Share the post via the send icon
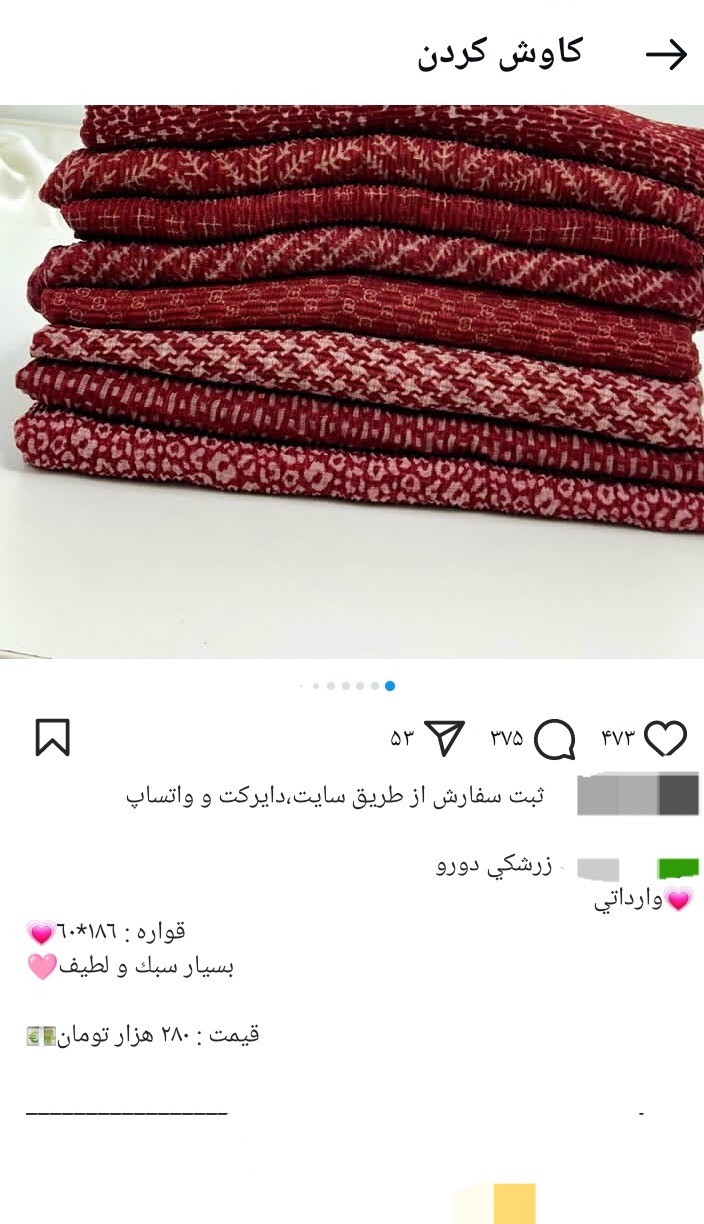704x1224 pixels. [x=445, y=738]
